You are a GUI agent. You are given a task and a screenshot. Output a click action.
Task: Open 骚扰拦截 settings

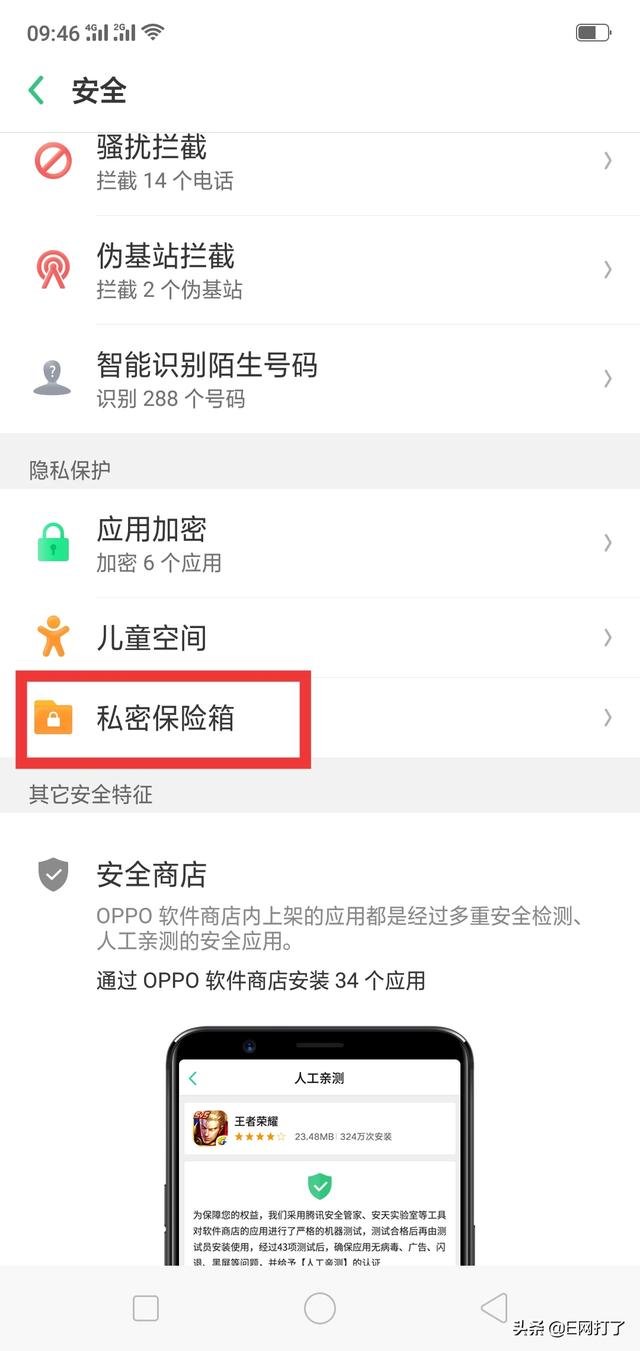(x=320, y=162)
